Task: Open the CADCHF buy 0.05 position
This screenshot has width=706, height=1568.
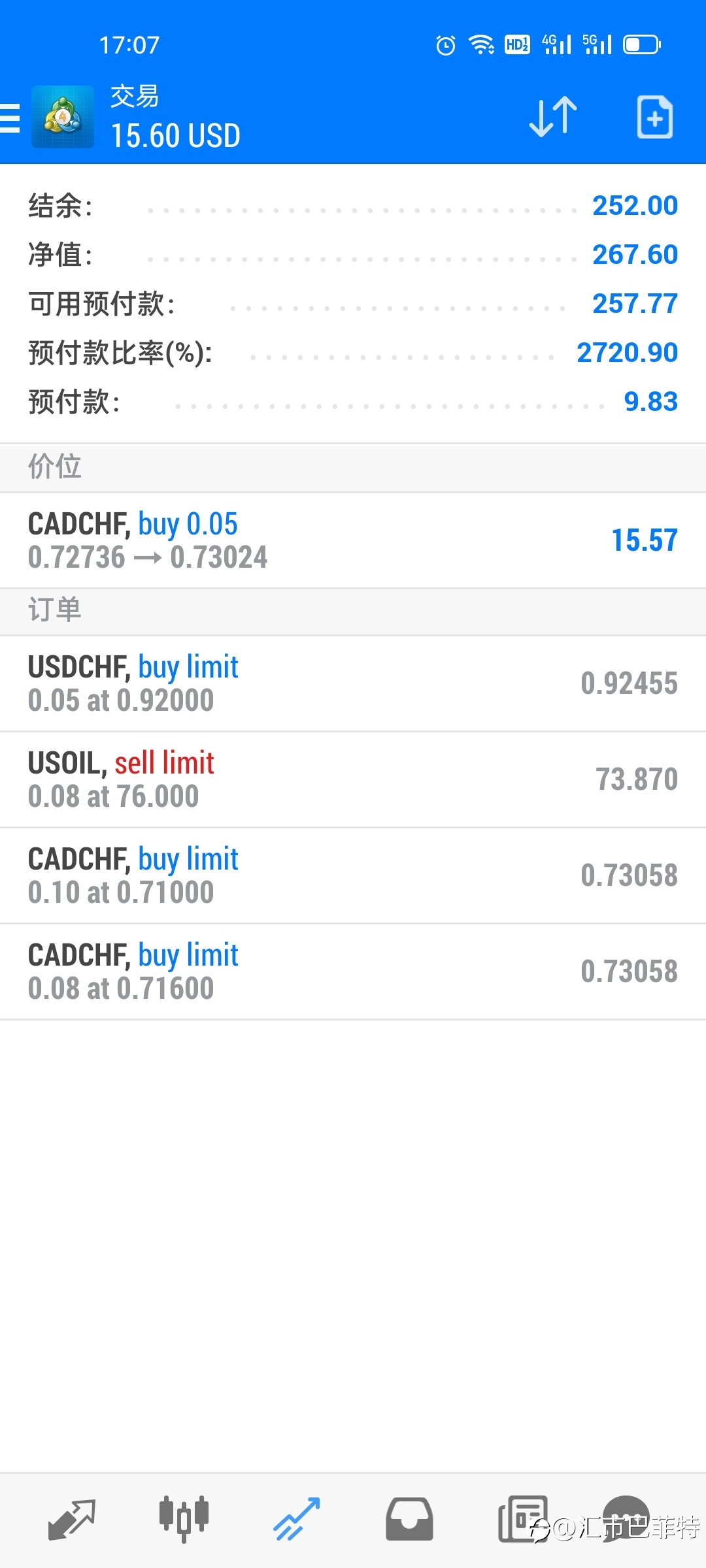Action: (x=353, y=540)
